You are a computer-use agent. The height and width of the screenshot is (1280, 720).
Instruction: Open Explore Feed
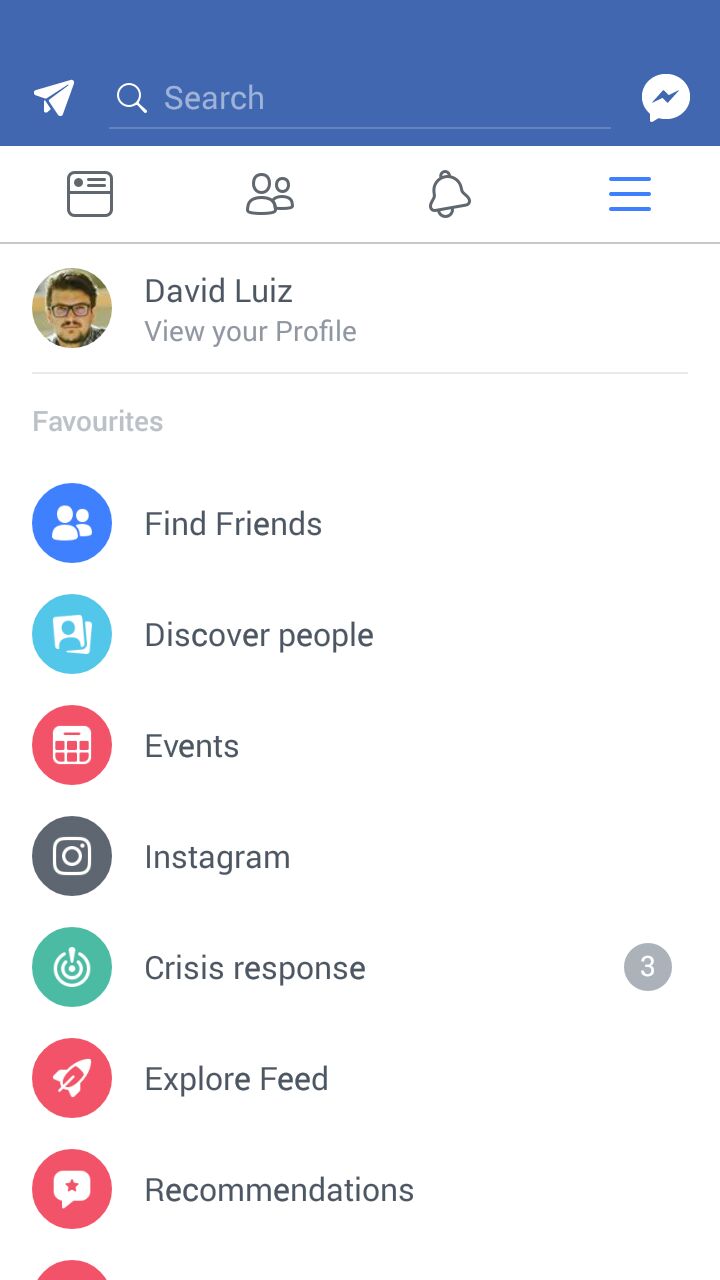click(236, 1079)
